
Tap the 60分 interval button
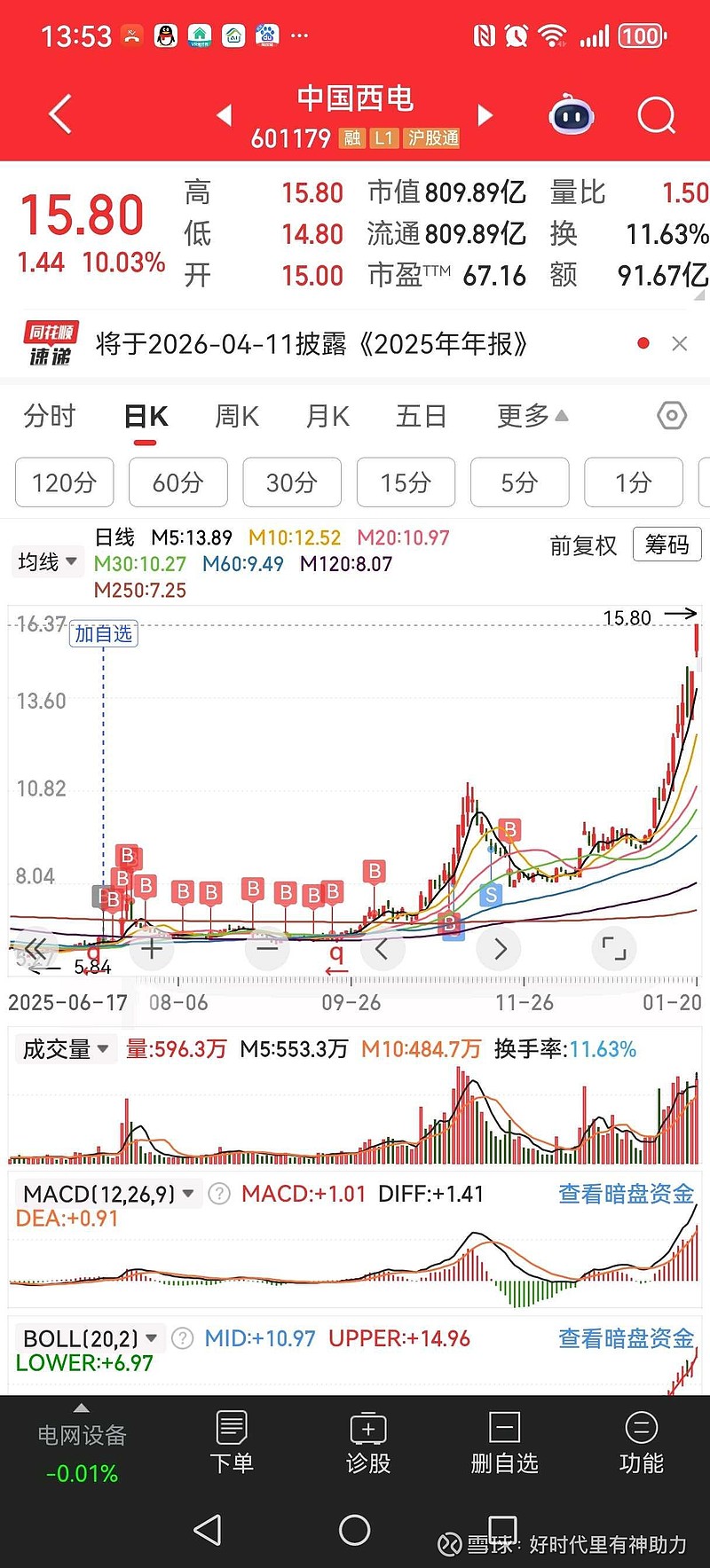point(177,482)
